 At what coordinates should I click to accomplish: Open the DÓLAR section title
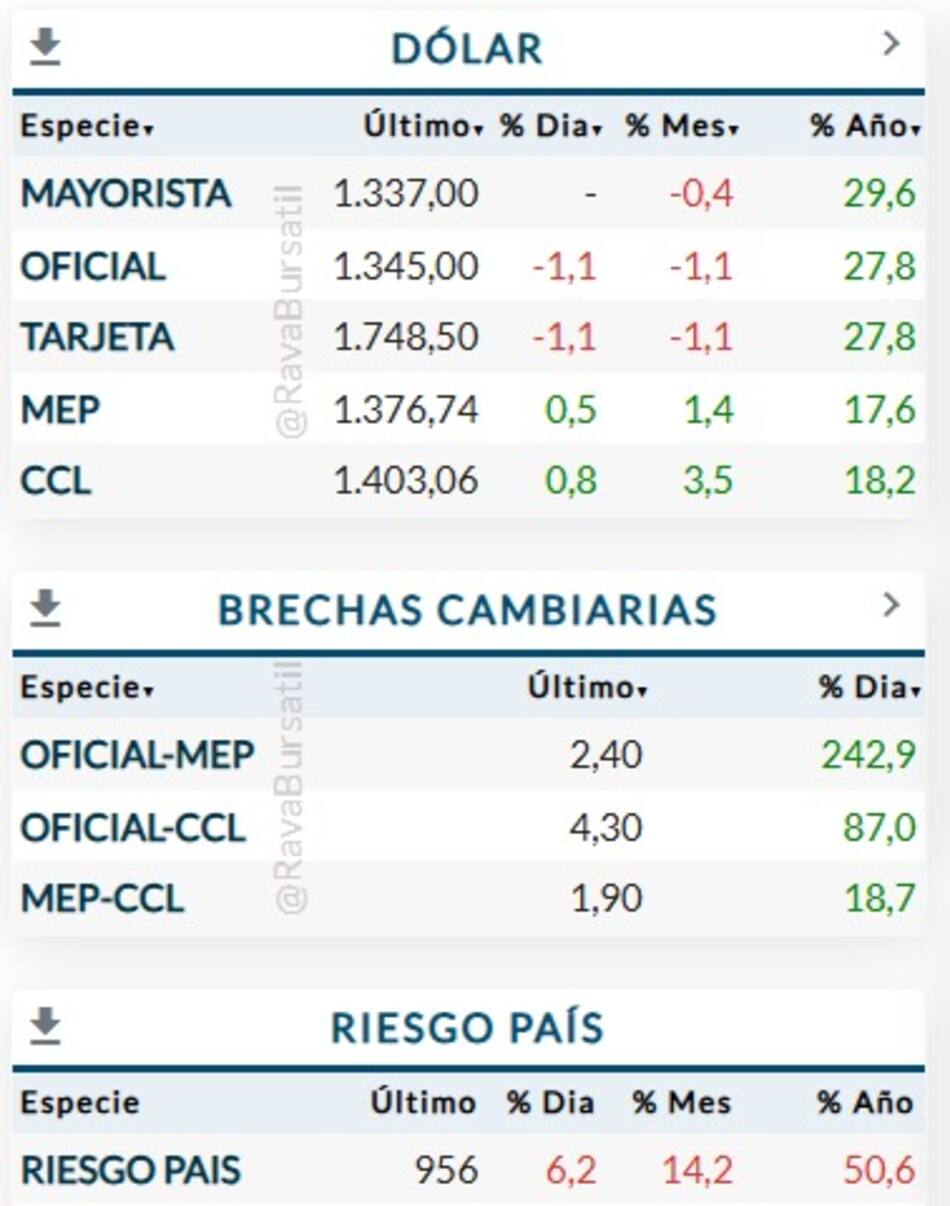466,45
